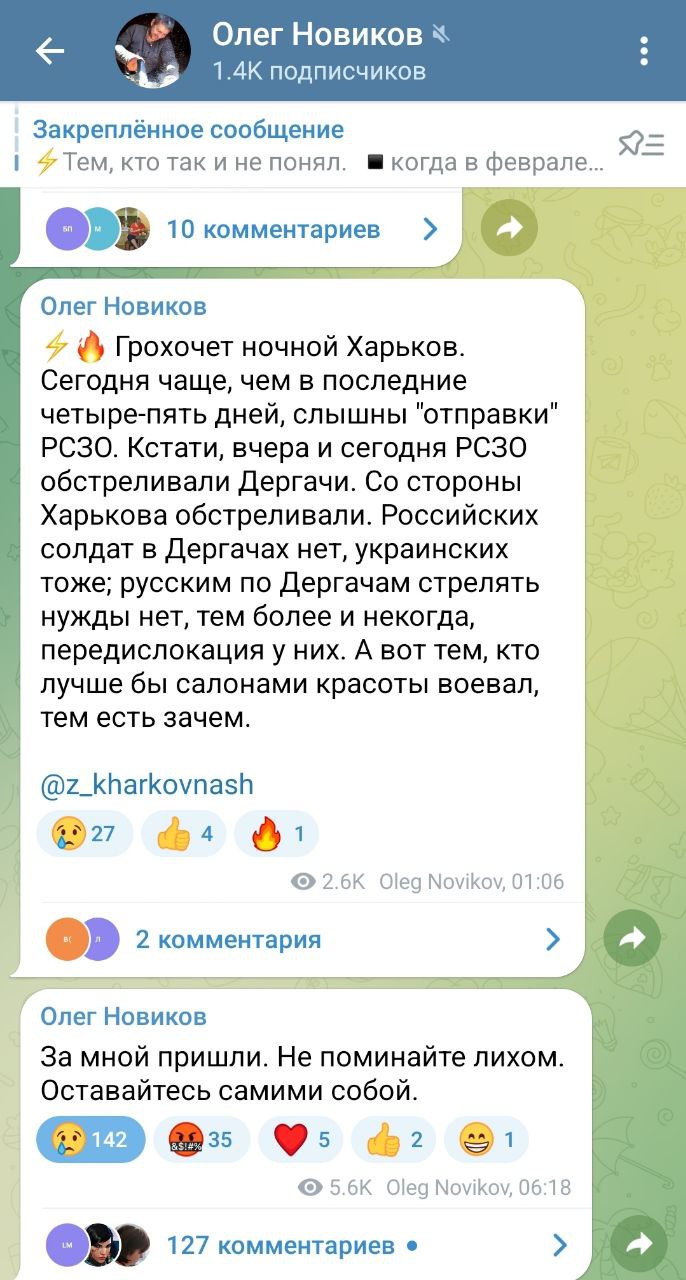Show the pinned messages list icon
Screen dimensions: 686x1280
click(x=641, y=146)
